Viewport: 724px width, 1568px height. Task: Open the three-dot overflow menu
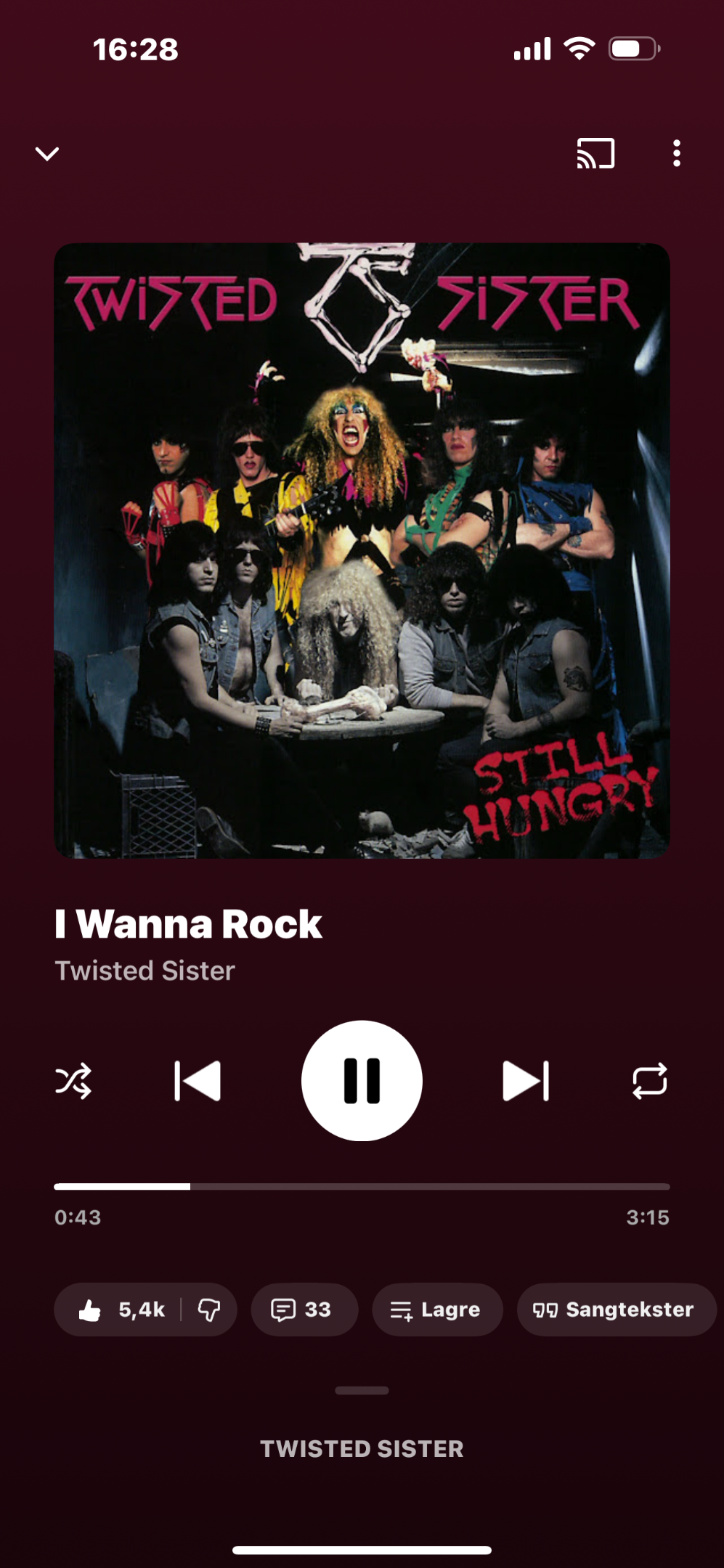coord(676,154)
